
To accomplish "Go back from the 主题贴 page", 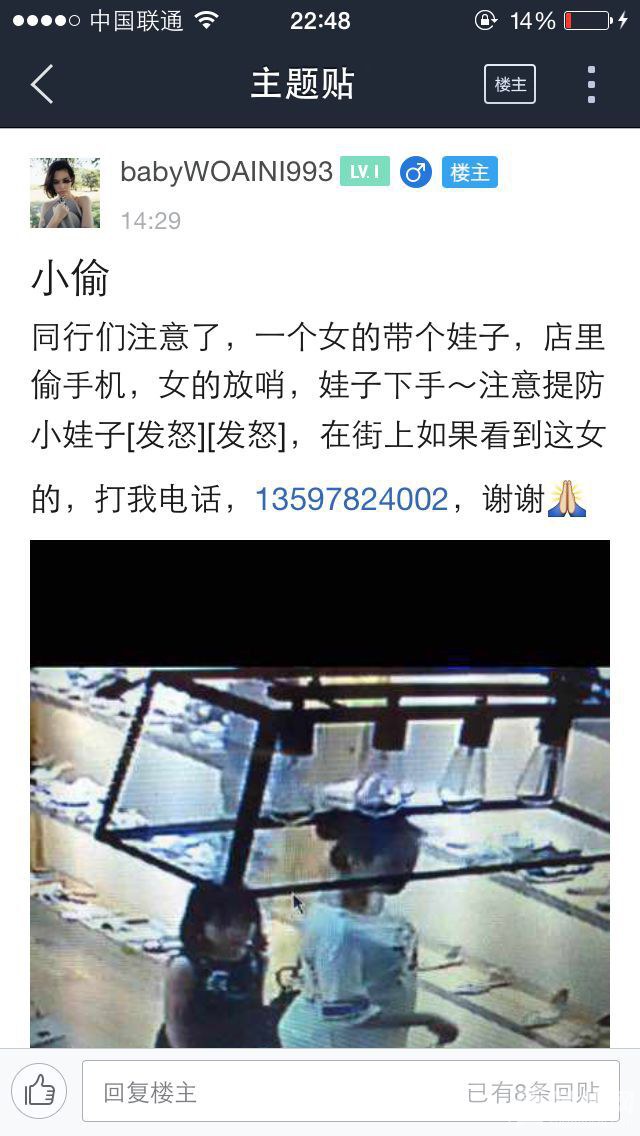I will point(42,85).
